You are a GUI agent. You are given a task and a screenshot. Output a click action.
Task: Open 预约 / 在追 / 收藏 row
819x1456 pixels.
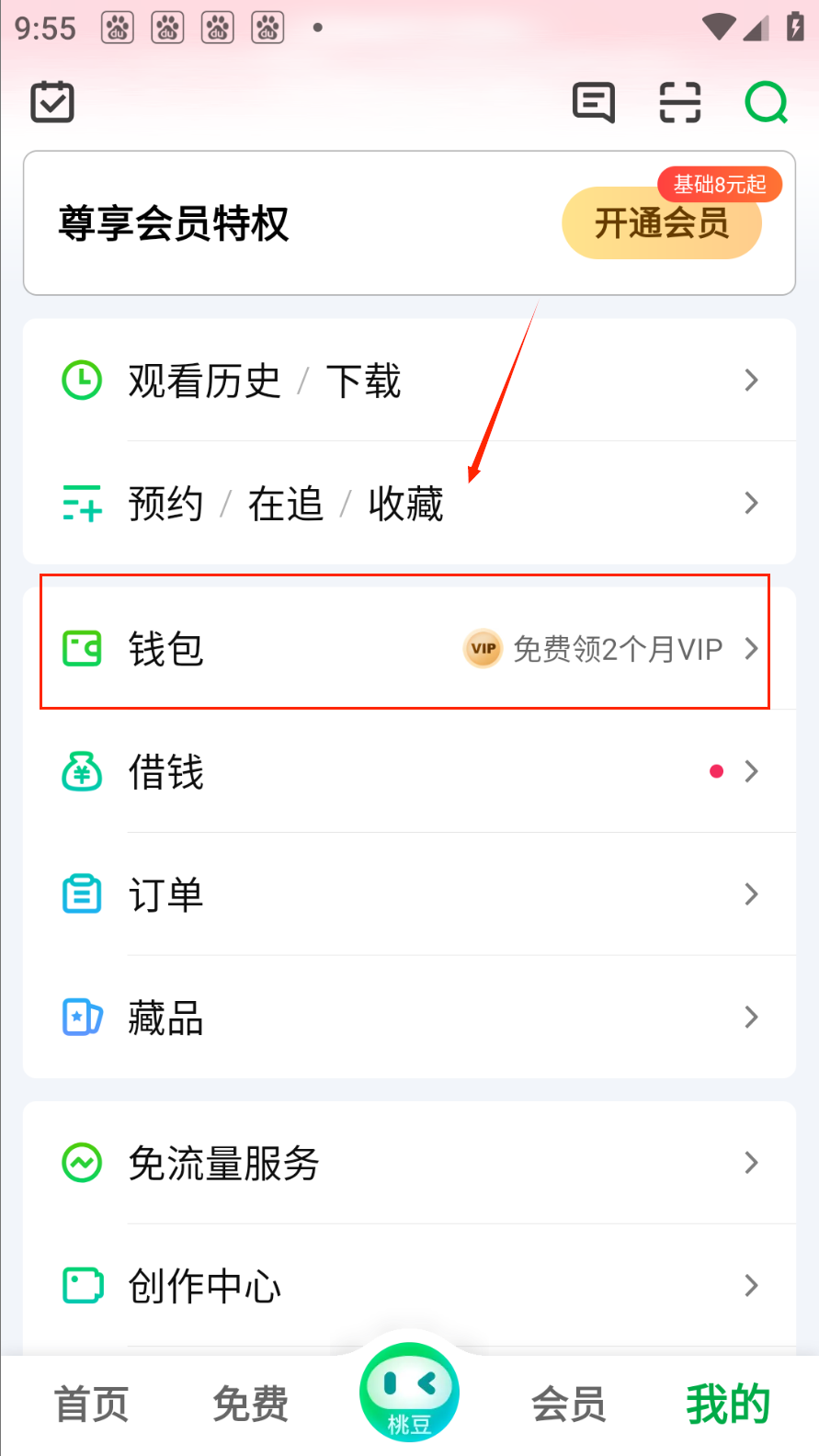409,504
